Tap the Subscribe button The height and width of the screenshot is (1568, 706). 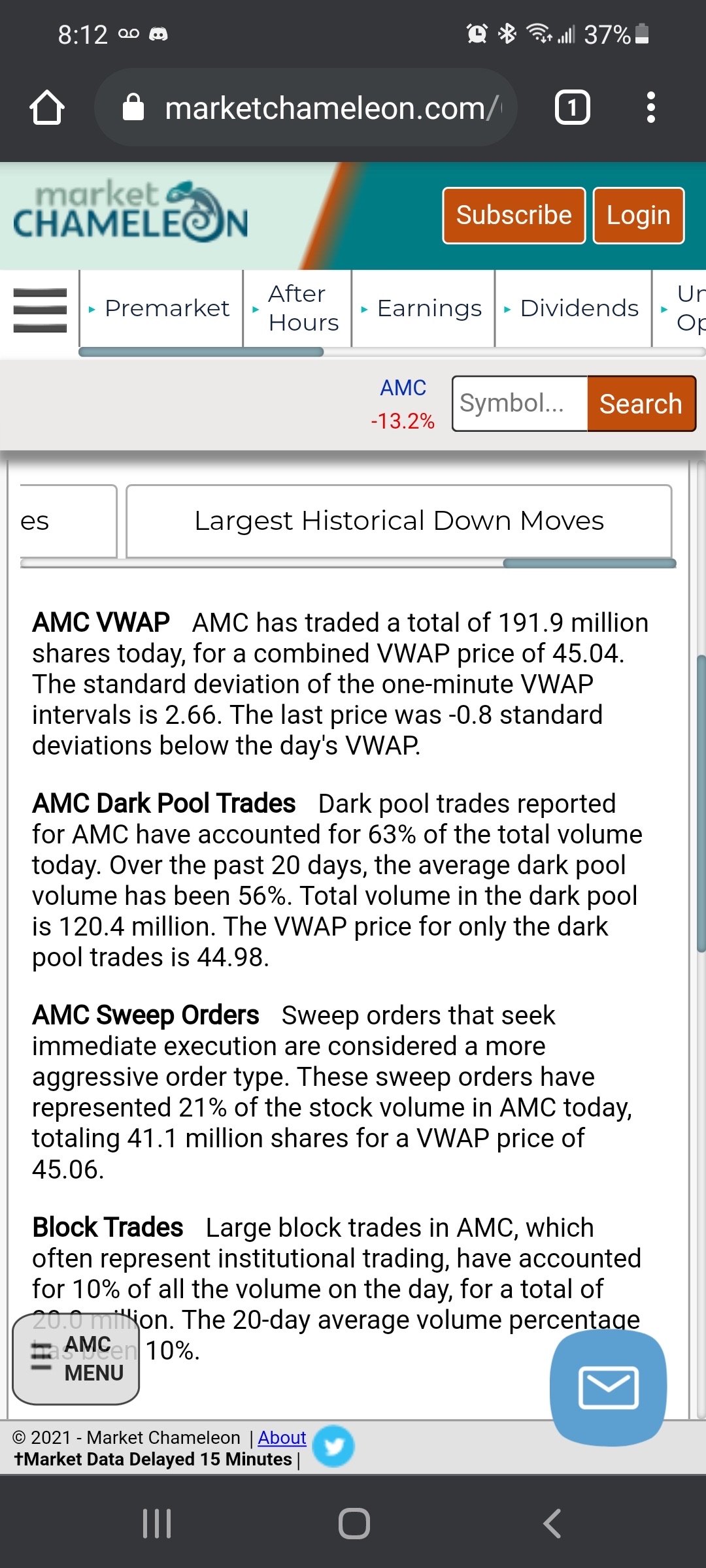click(514, 216)
